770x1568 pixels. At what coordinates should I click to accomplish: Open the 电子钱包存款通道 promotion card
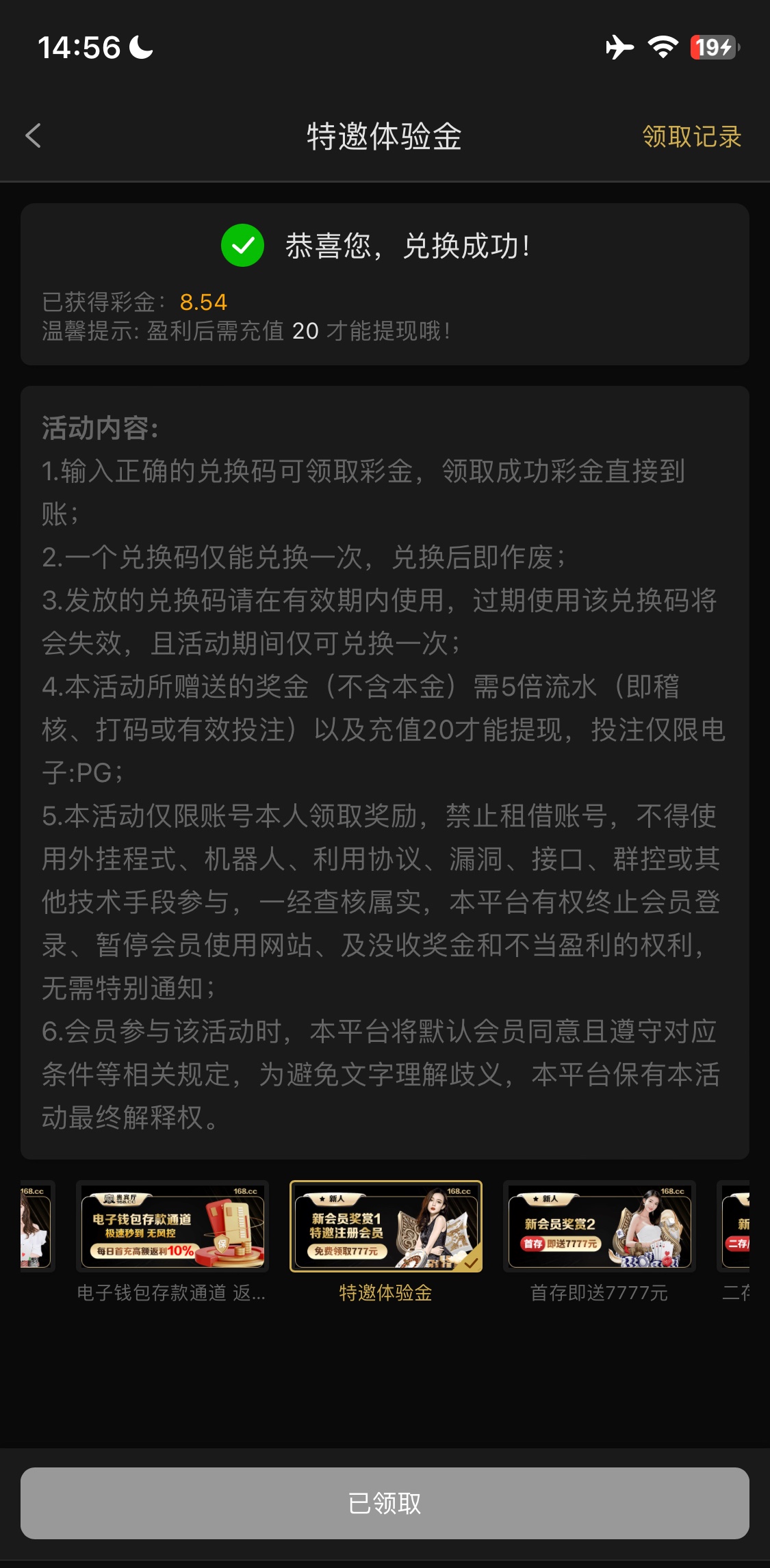click(172, 1226)
